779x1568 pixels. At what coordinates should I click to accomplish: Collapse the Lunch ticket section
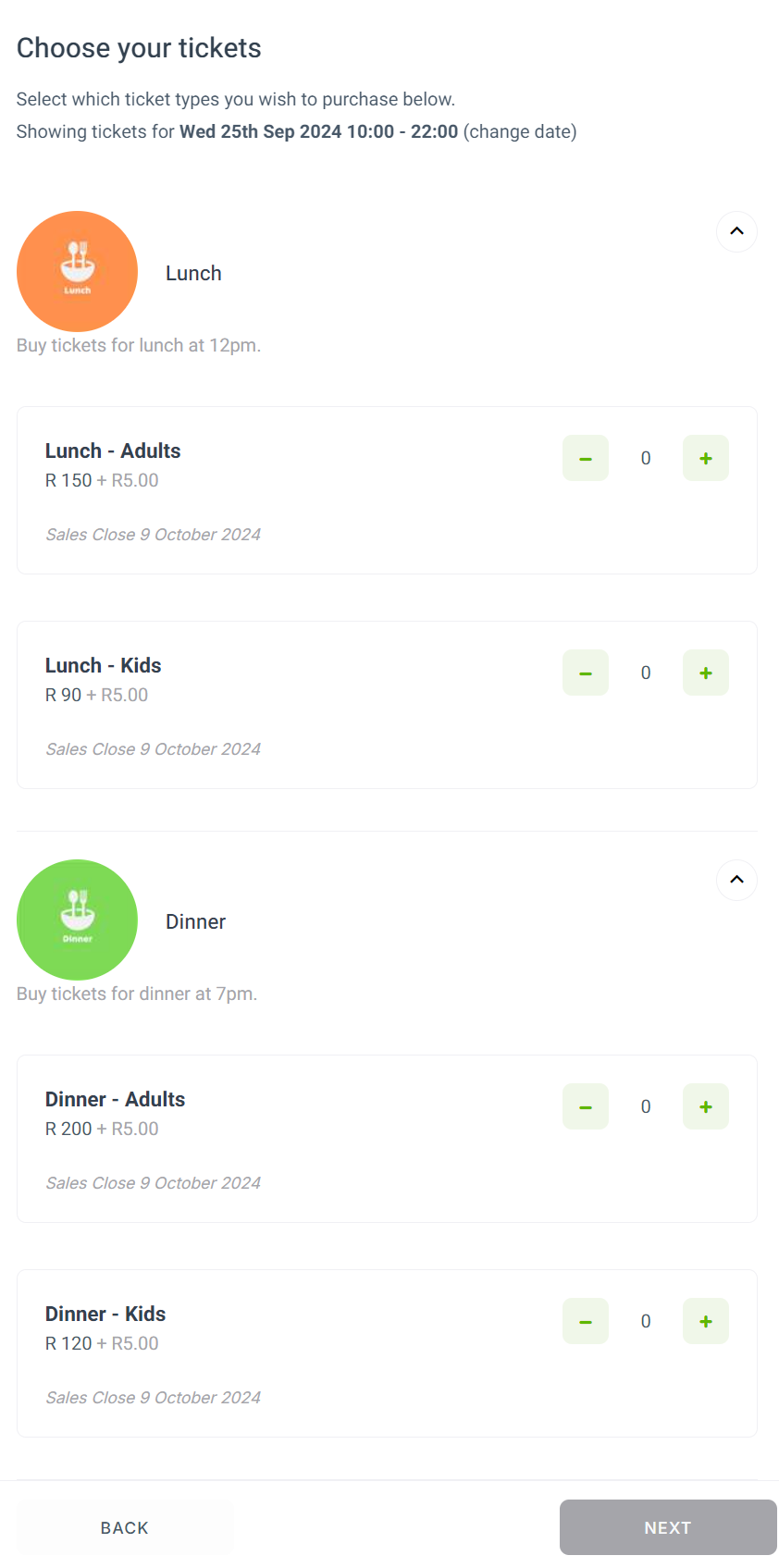coord(736,231)
